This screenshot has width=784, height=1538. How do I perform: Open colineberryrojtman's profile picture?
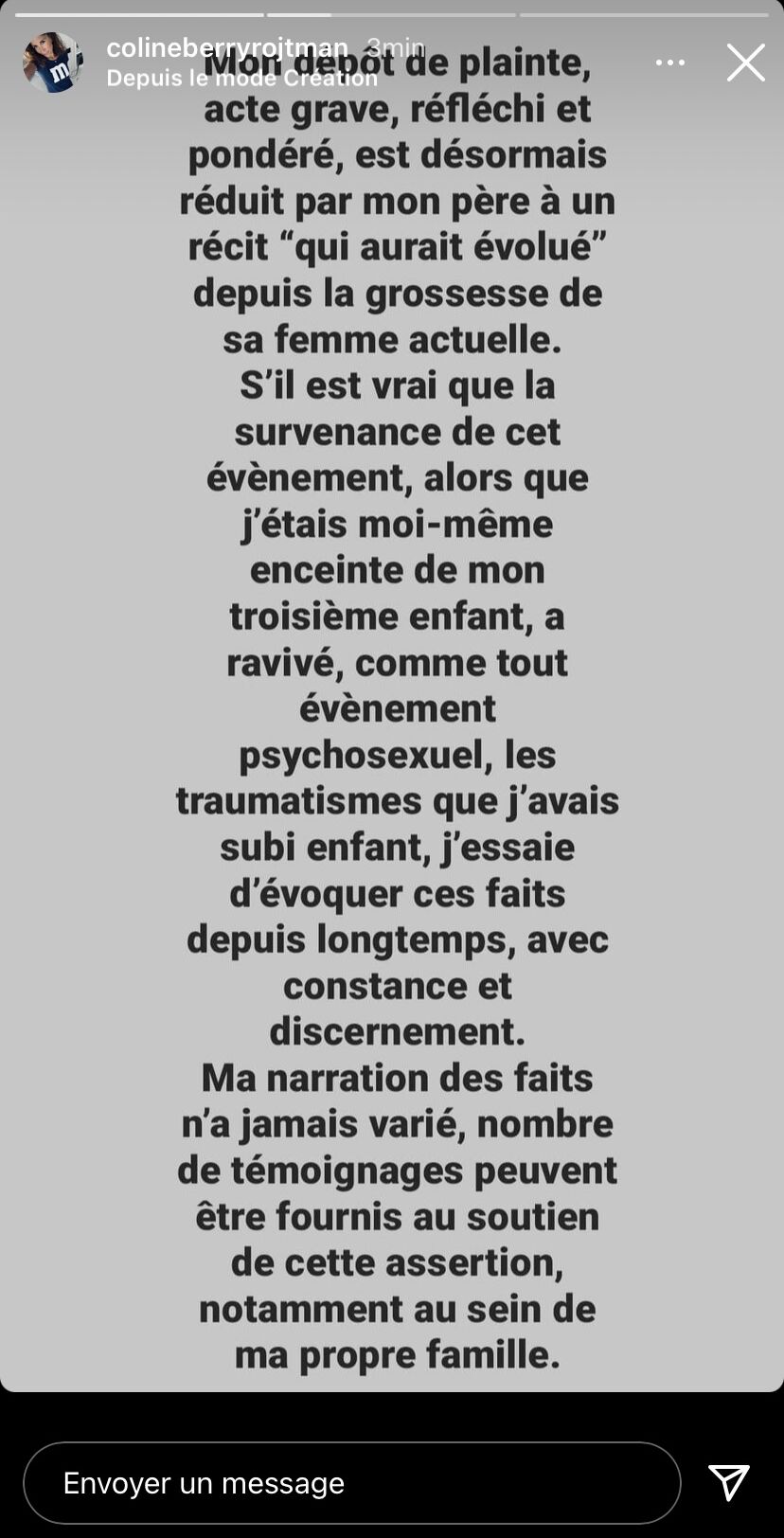click(x=53, y=63)
